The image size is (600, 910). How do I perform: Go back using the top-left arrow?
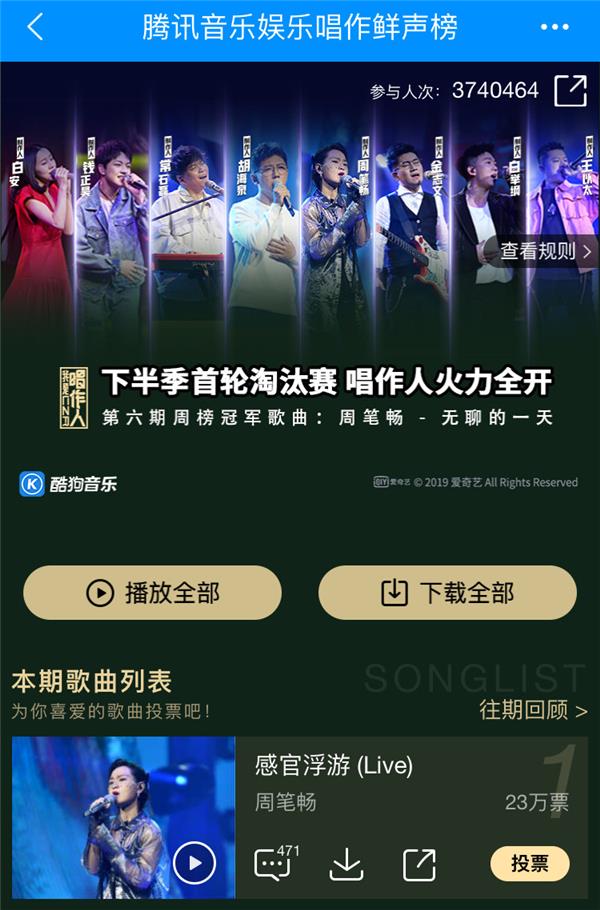[x=36, y=27]
